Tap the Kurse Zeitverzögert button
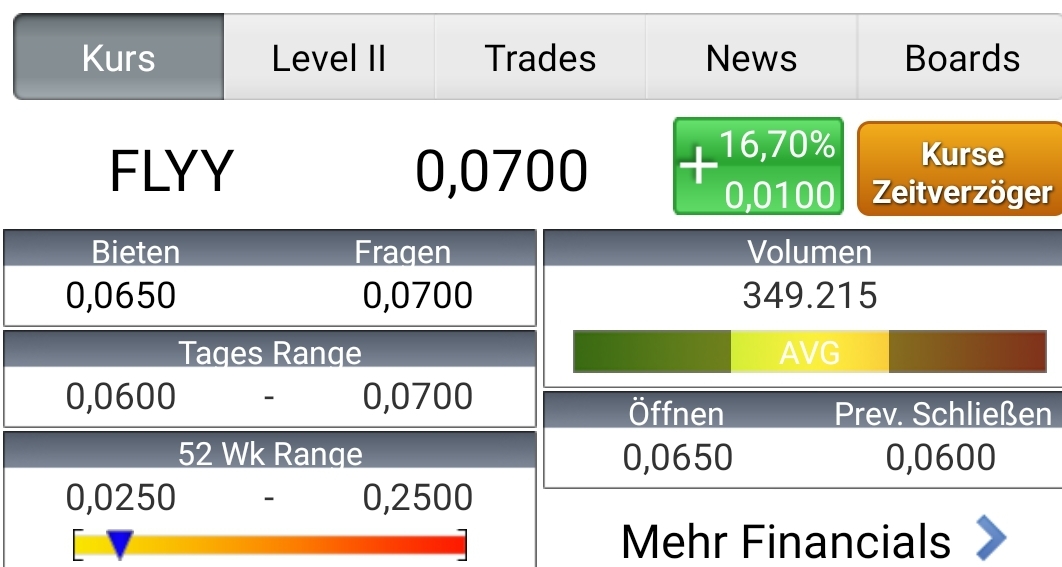 (960, 169)
